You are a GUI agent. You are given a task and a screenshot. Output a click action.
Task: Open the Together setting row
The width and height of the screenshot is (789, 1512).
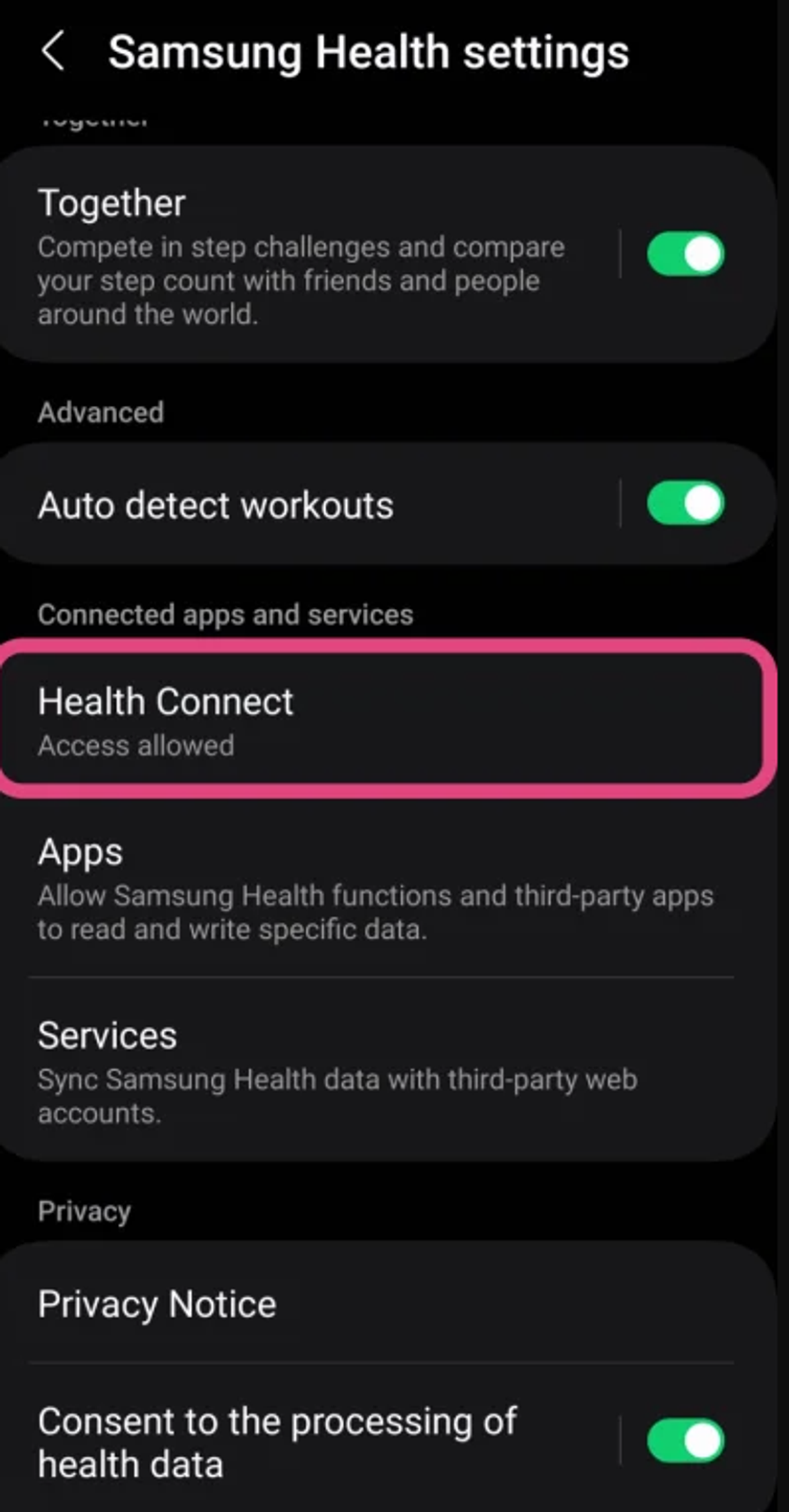(303, 256)
